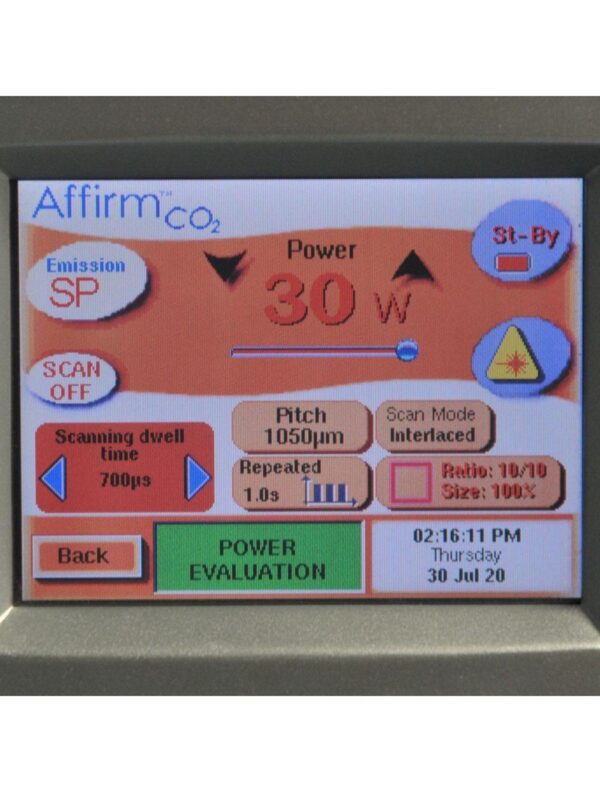600x792 pixels.
Task: Raise the scanning dwell time
Action: (197, 480)
